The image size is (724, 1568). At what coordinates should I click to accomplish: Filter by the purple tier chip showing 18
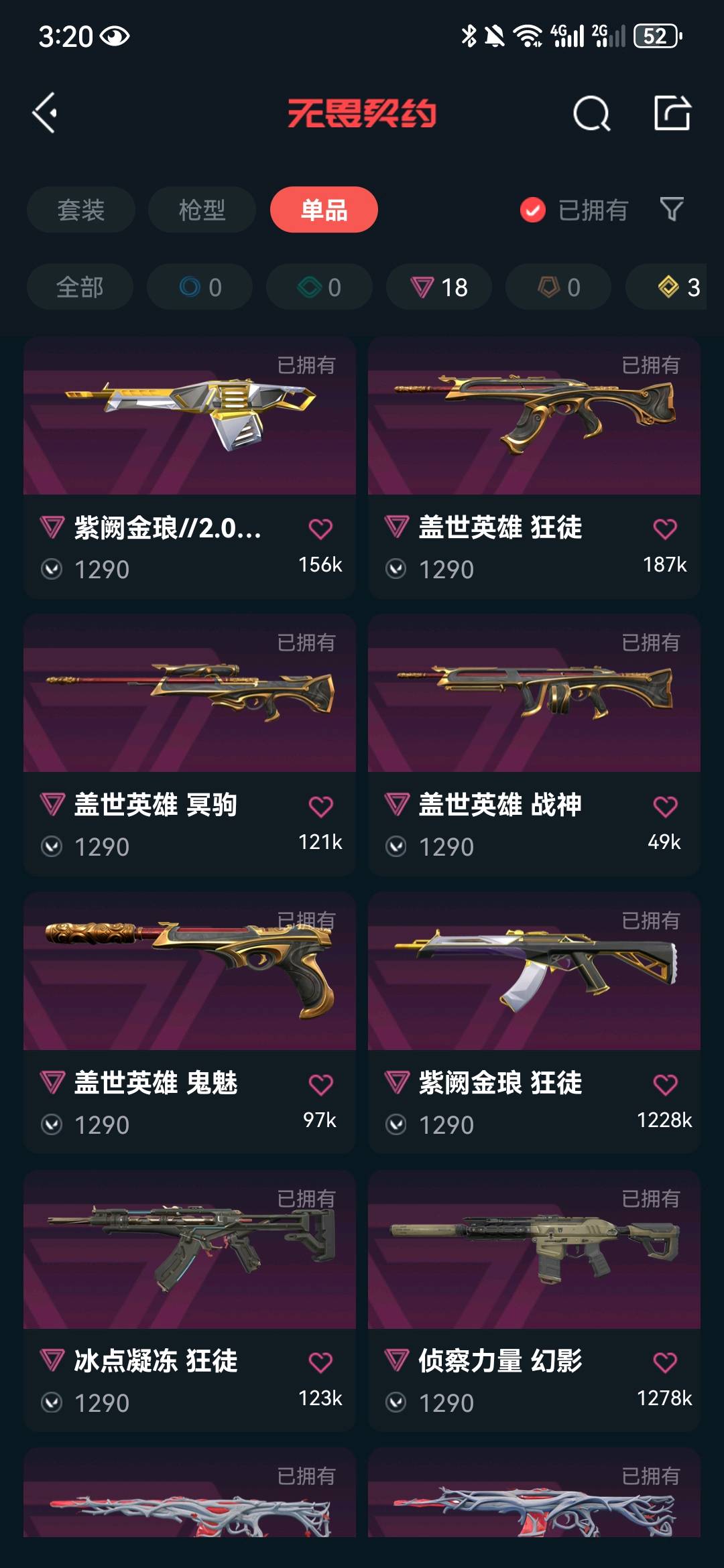[439, 287]
